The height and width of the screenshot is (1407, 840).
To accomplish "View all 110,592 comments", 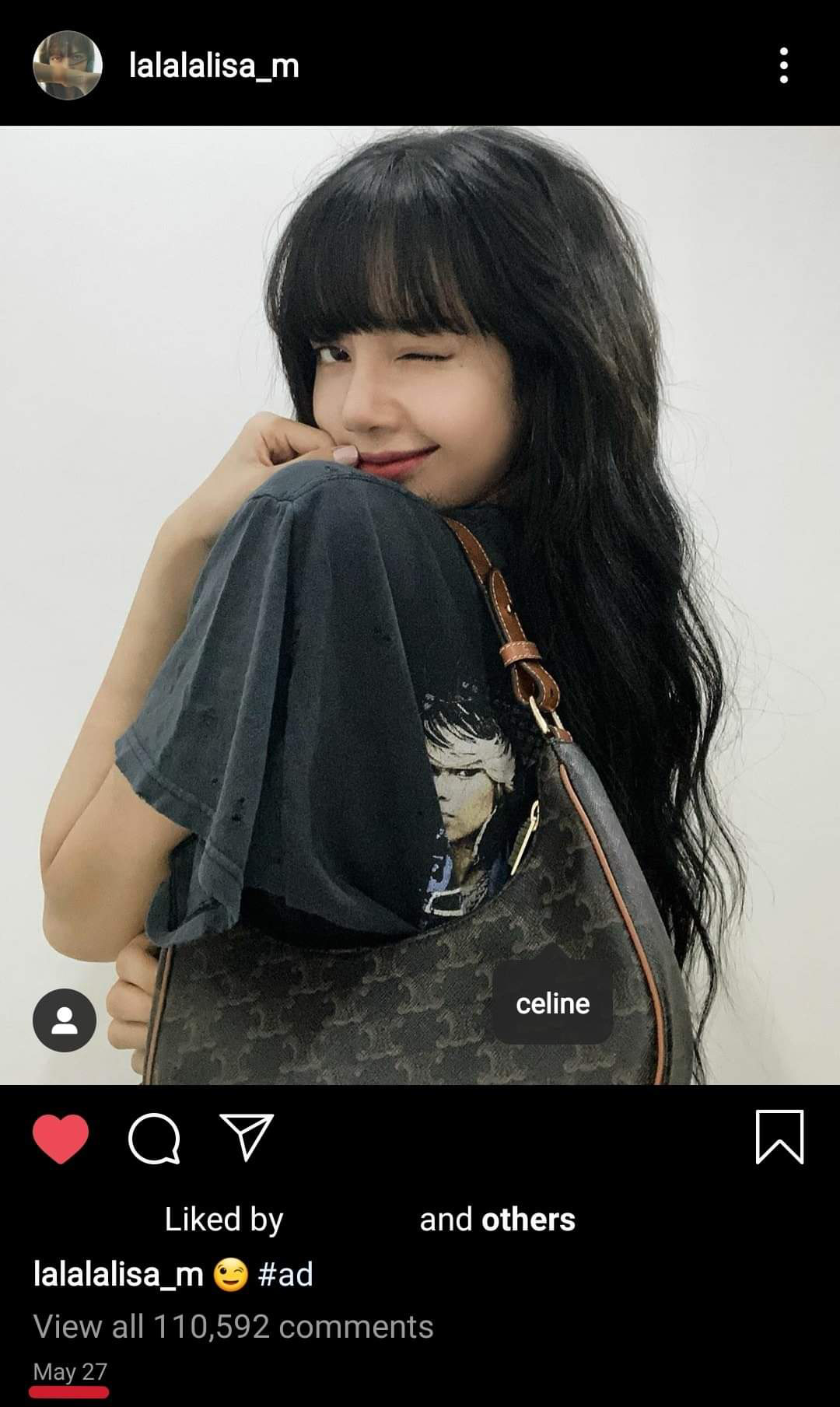I will (233, 1327).
